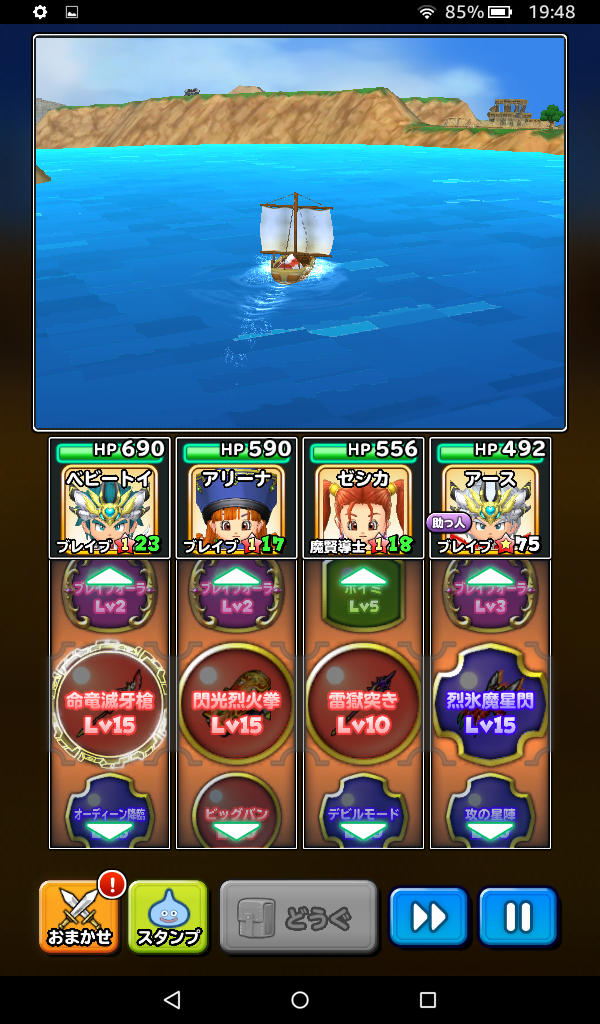
Task: Fast-forward the battle speed
Action: click(429, 915)
